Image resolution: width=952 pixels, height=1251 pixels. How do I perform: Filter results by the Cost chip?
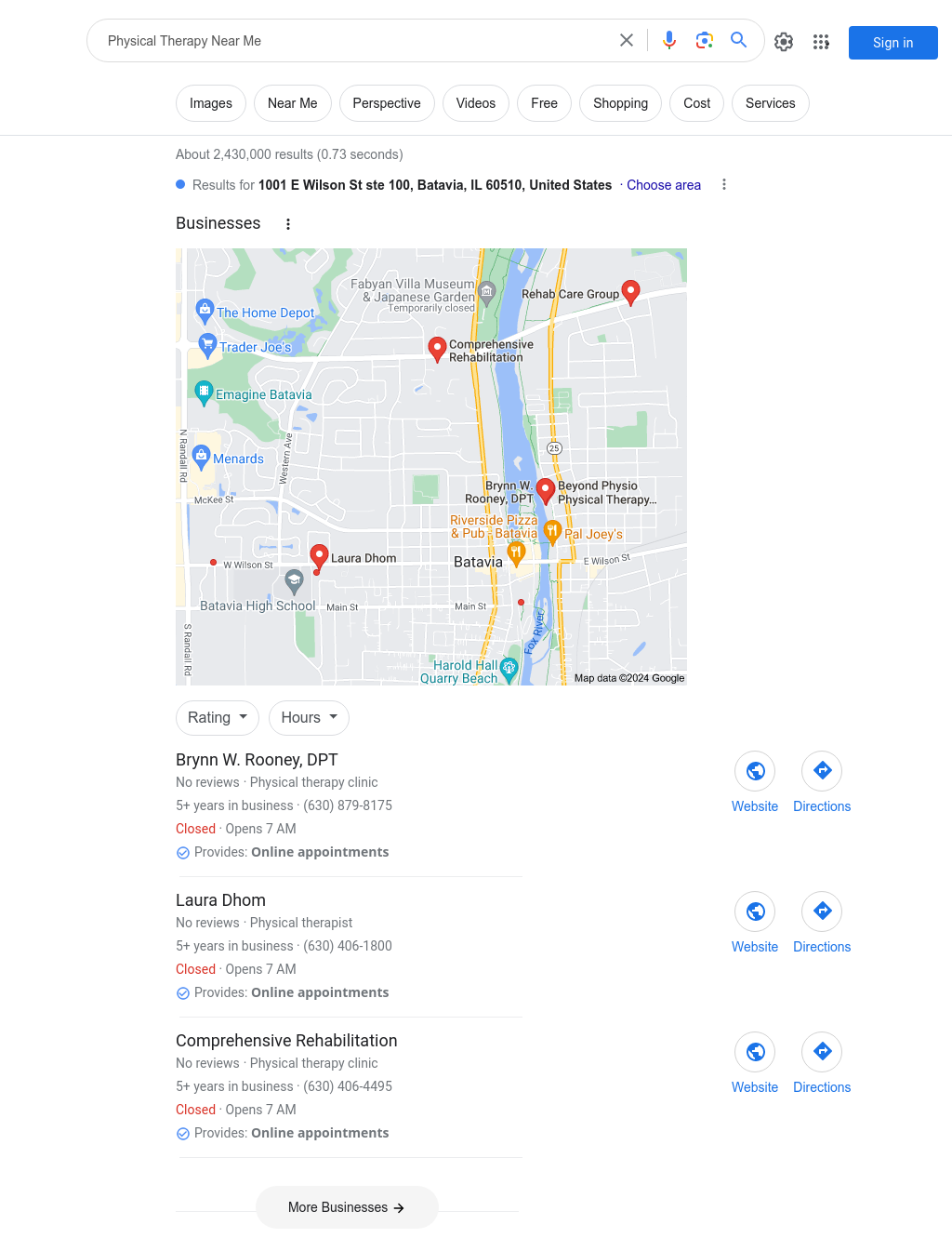coord(696,103)
